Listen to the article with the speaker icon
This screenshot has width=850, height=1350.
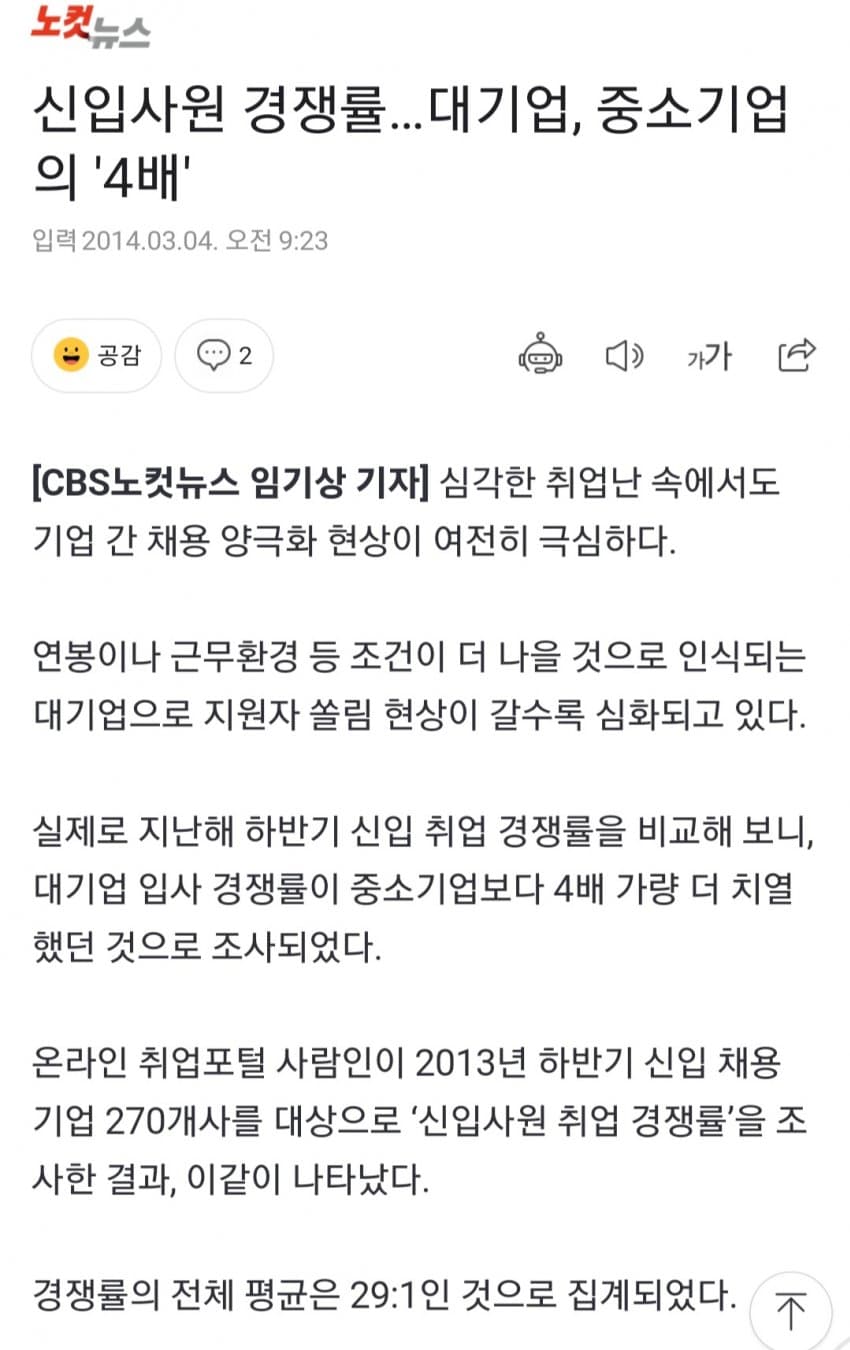click(x=624, y=355)
